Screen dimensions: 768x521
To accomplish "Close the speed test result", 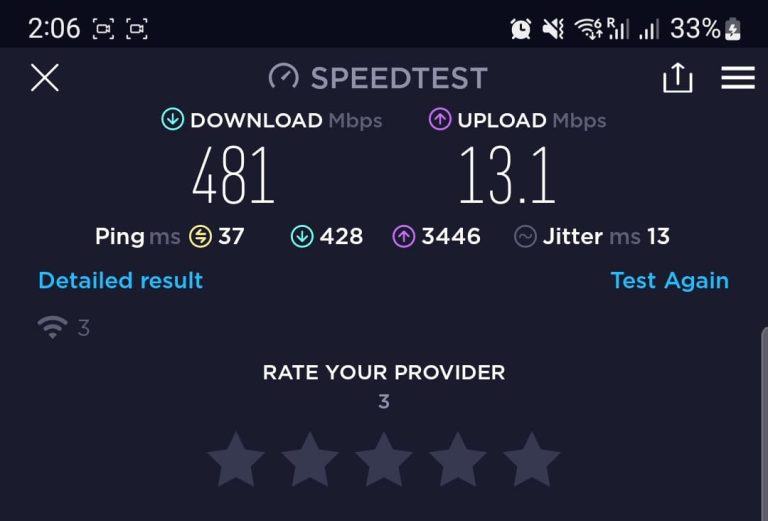I will [44, 78].
